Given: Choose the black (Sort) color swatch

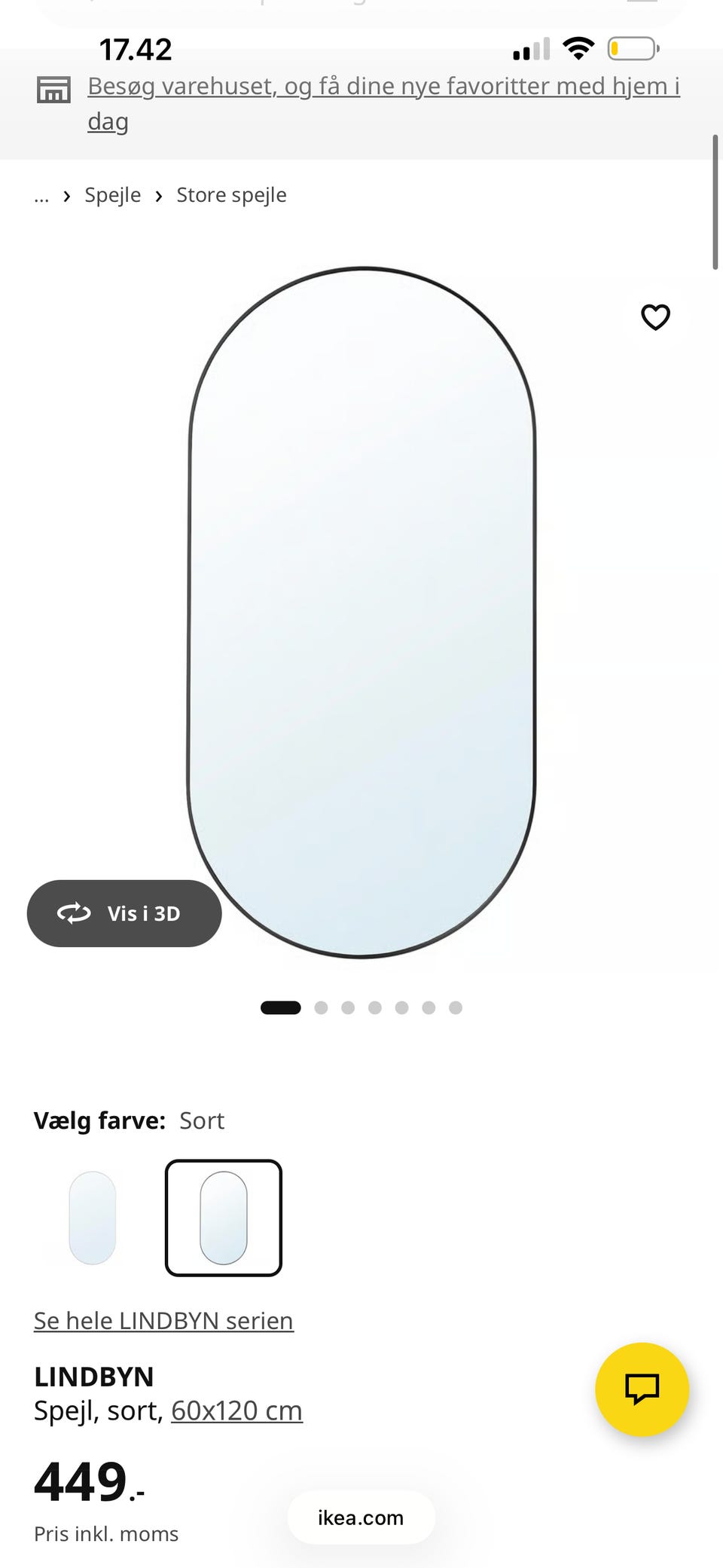Looking at the screenshot, I should pos(224,1218).
